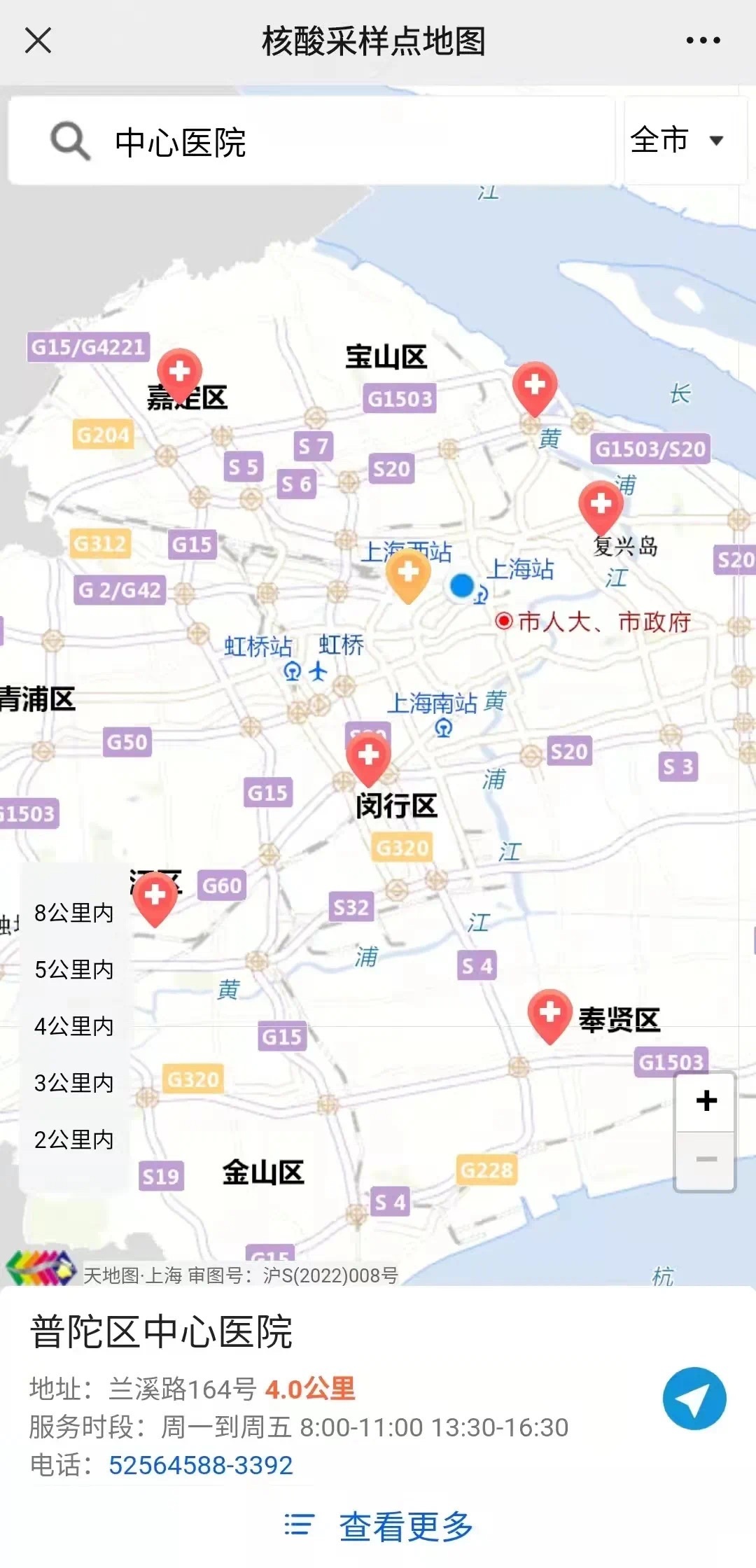The width and height of the screenshot is (756, 1568).
Task: Zoom in with the plus button
Action: tap(707, 1100)
